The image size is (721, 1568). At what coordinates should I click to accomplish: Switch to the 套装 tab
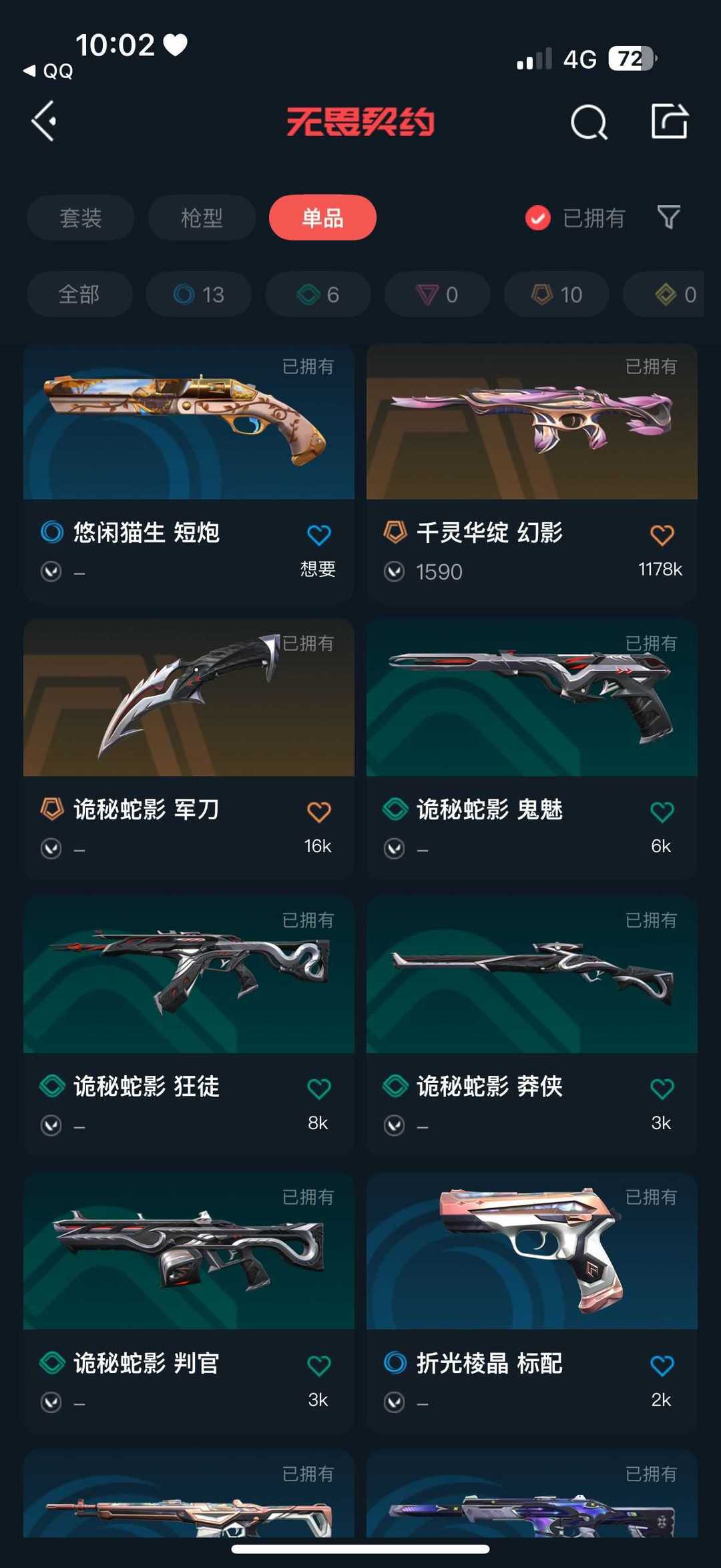click(81, 218)
